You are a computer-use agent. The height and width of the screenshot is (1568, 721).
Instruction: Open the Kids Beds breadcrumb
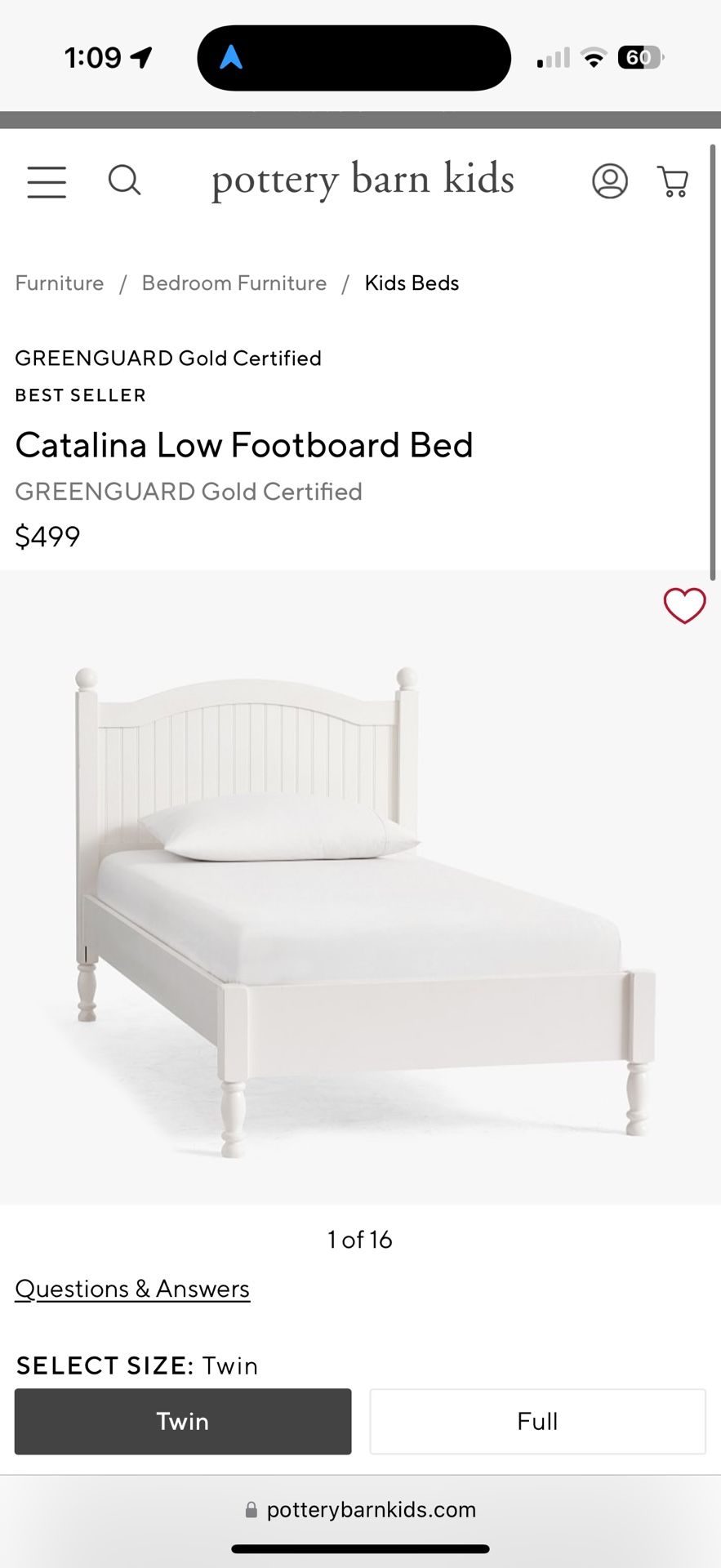(412, 283)
